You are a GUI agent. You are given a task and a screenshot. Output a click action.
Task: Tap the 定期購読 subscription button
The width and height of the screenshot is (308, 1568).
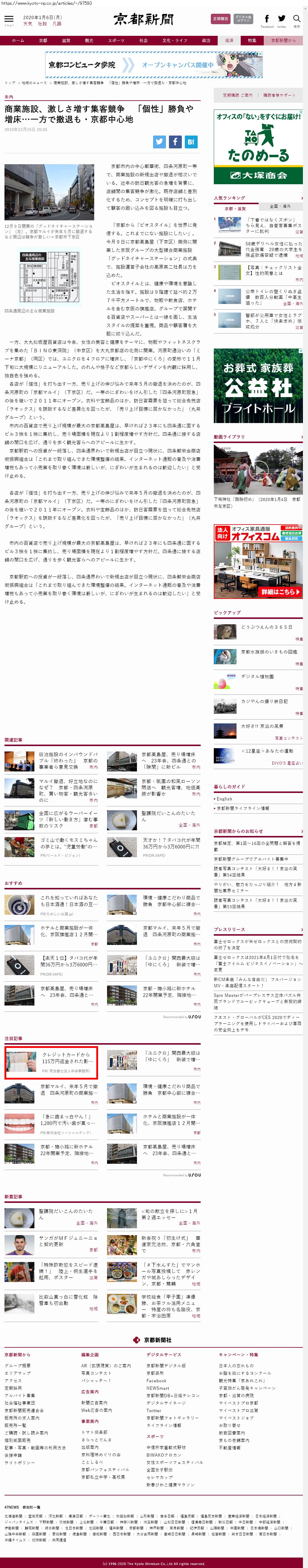220,19
